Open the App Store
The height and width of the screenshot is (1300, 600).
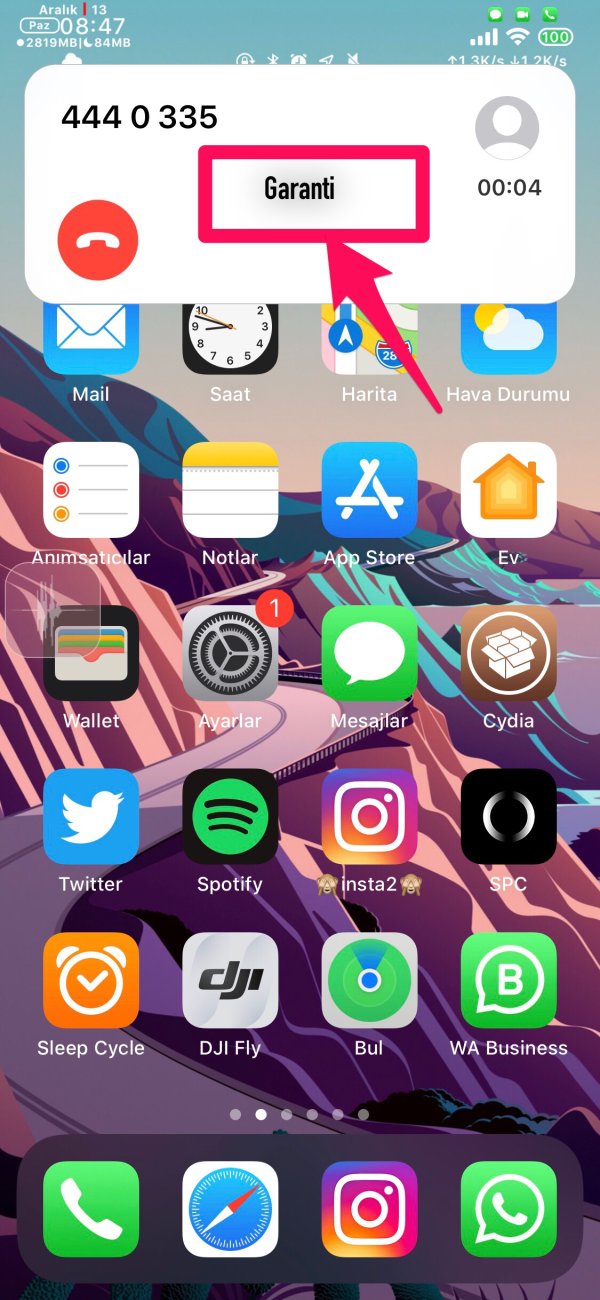click(369, 490)
